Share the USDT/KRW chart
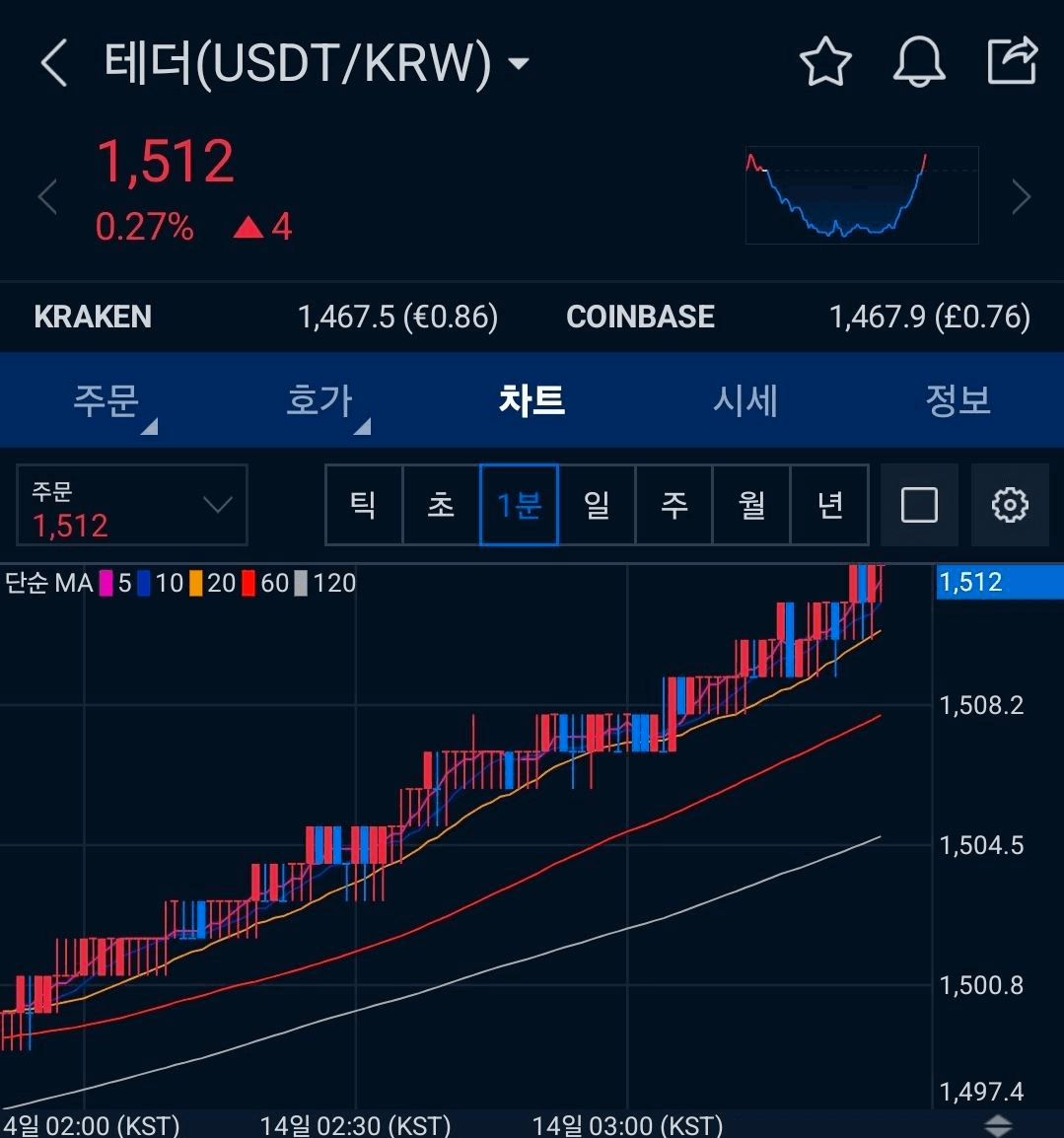1064x1138 pixels. point(1014,61)
